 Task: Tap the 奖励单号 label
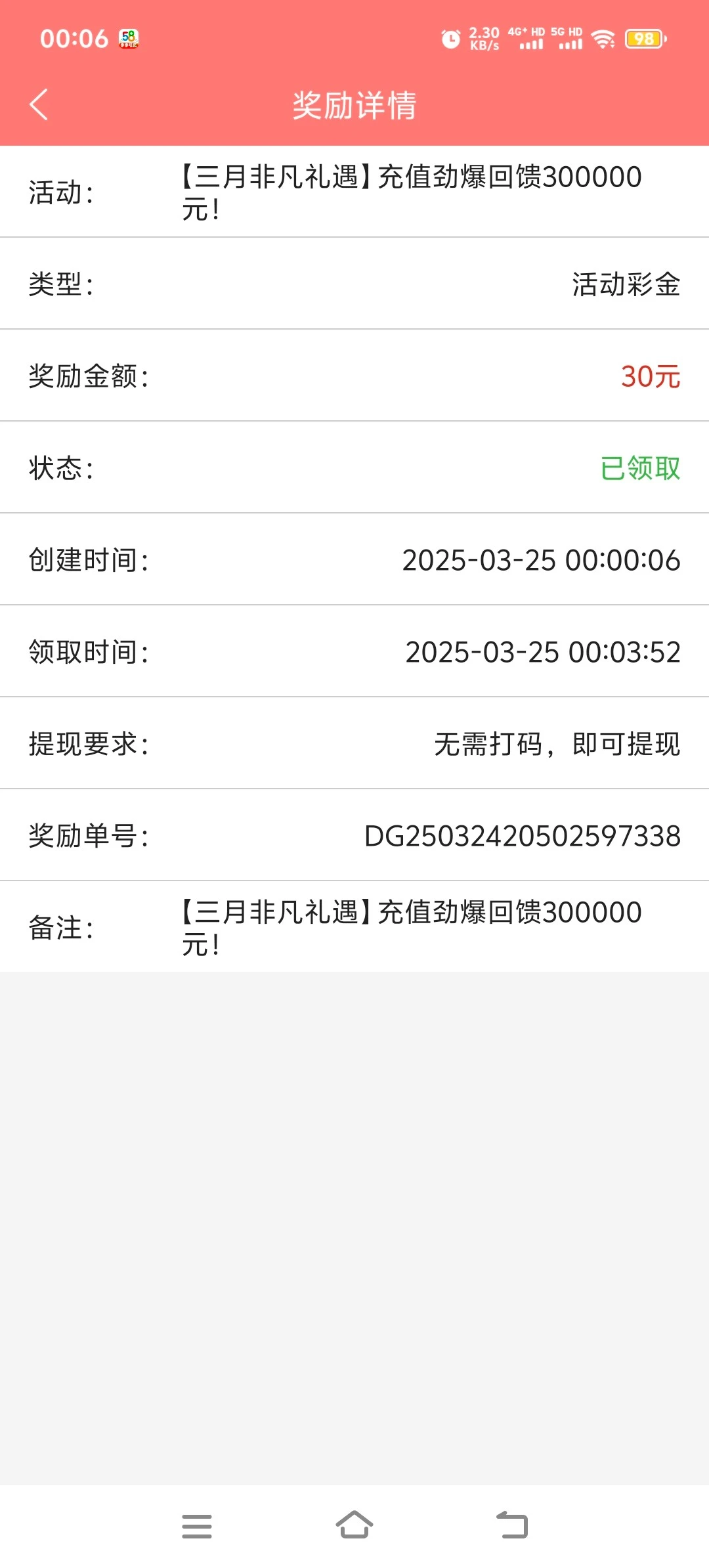click(89, 835)
